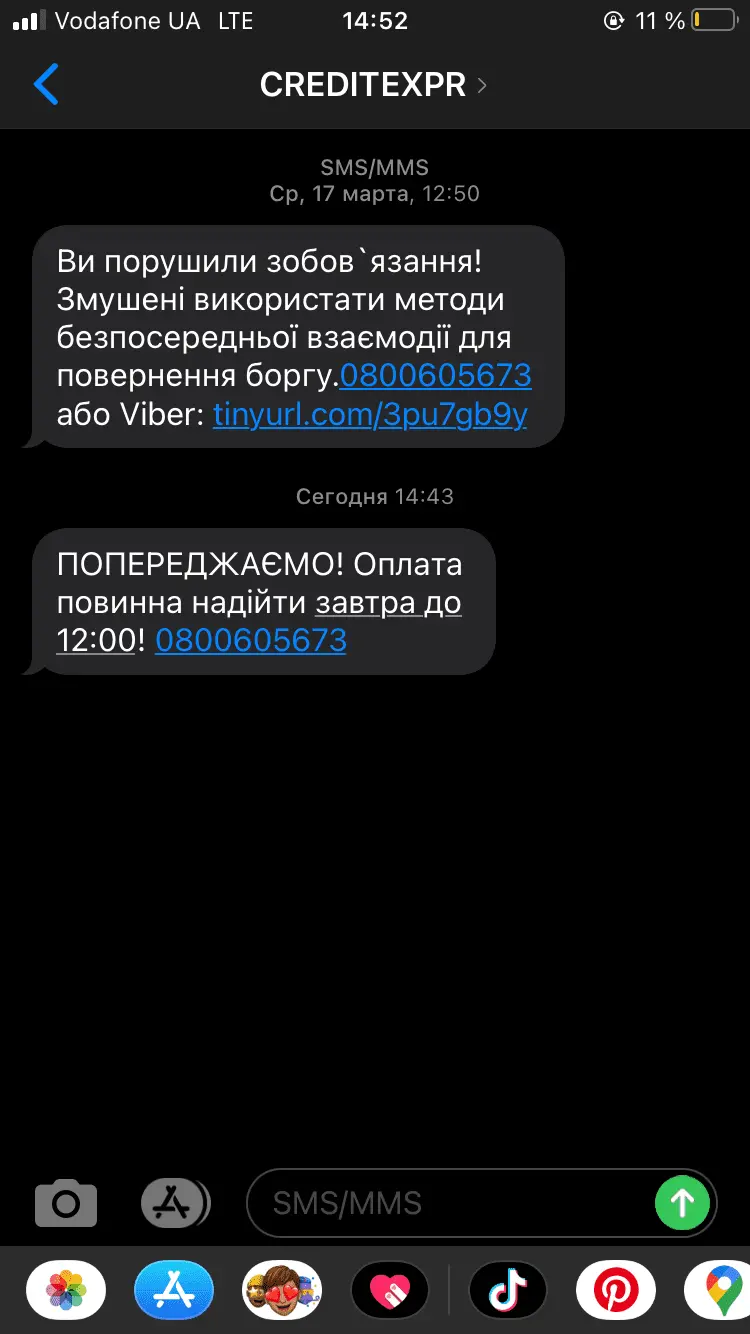Image resolution: width=750 pixels, height=1334 pixels.
Task: Open the Google Maps iMessage app
Action: click(x=720, y=1292)
